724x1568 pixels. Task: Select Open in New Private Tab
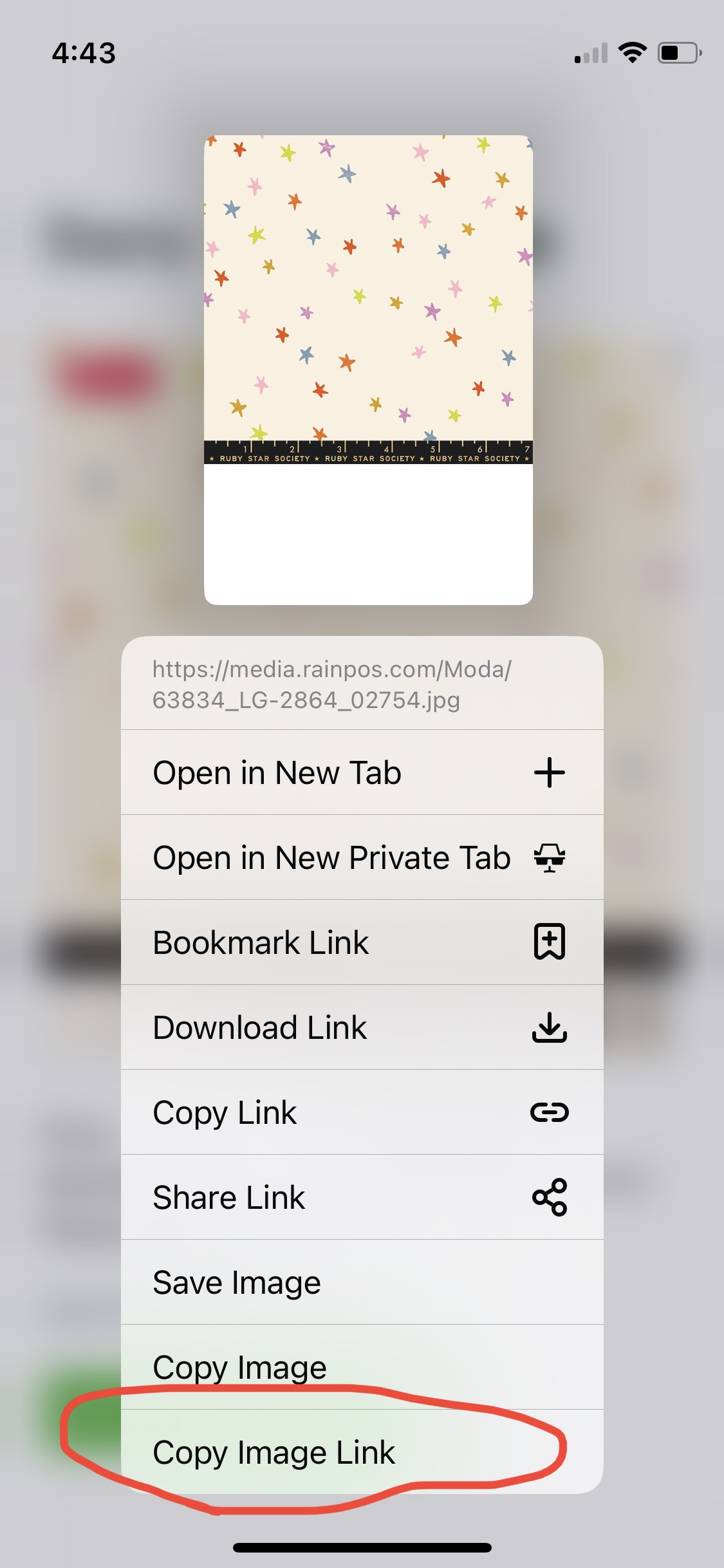(x=362, y=857)
